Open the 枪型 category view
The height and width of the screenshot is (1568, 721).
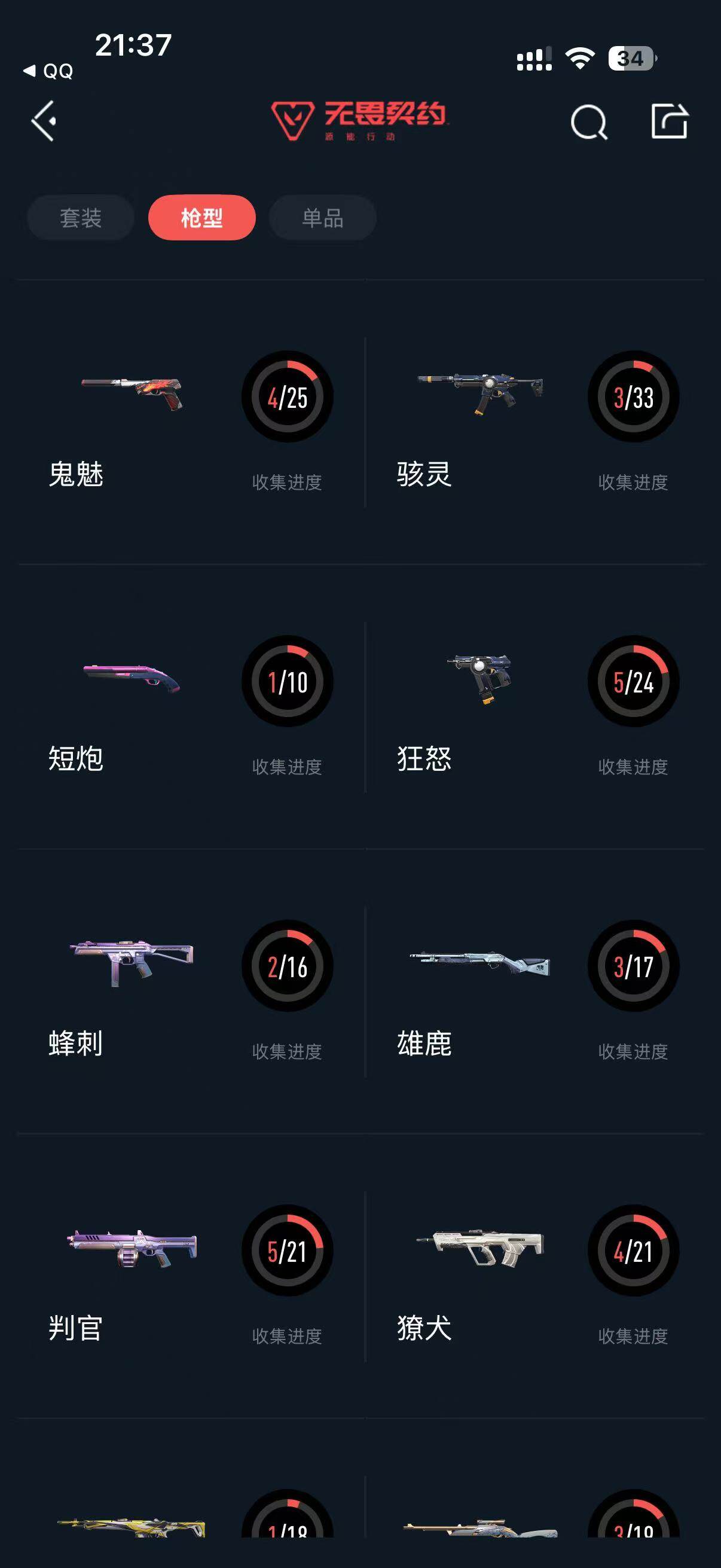[201, 217]
